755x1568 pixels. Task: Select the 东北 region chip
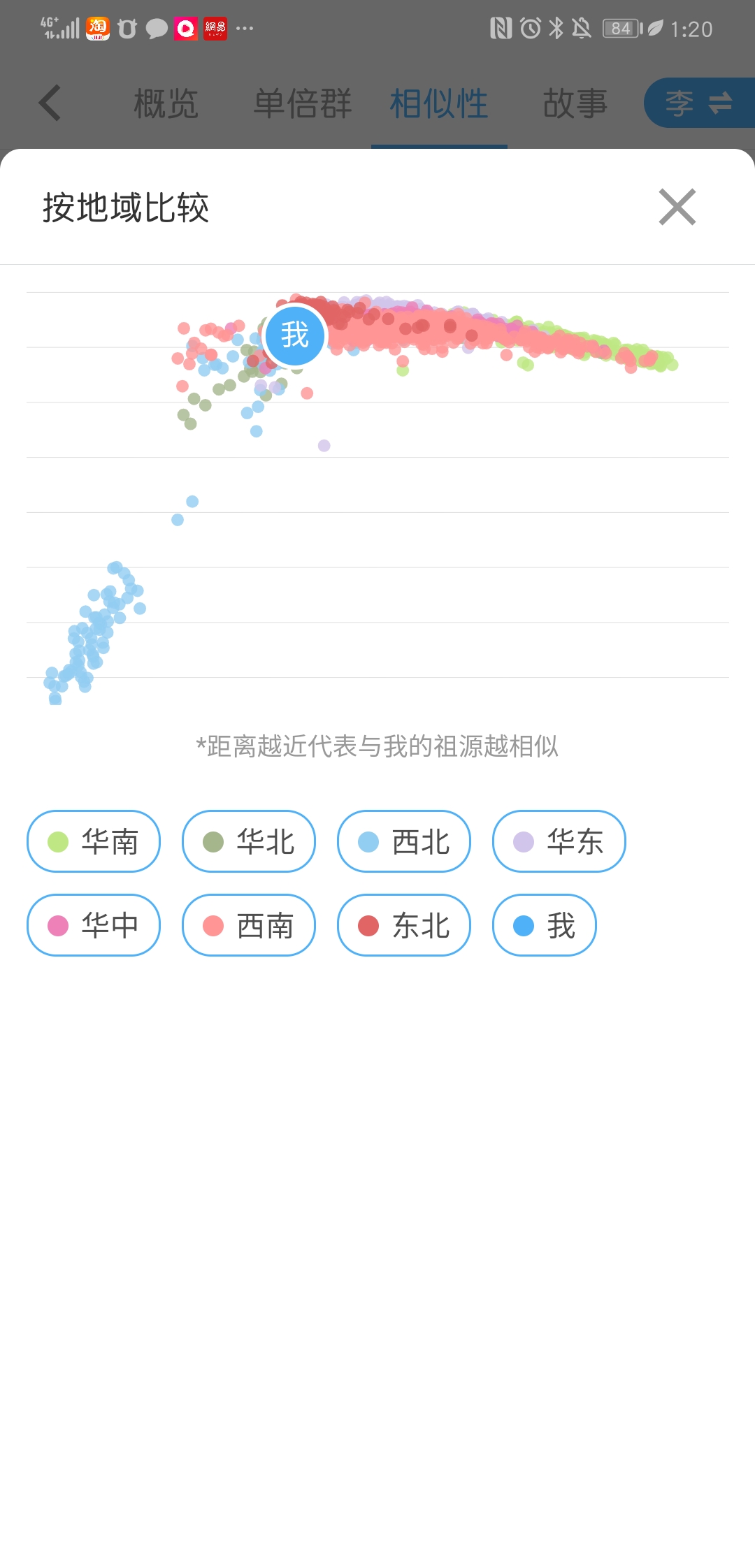click(x=404, y=925)
